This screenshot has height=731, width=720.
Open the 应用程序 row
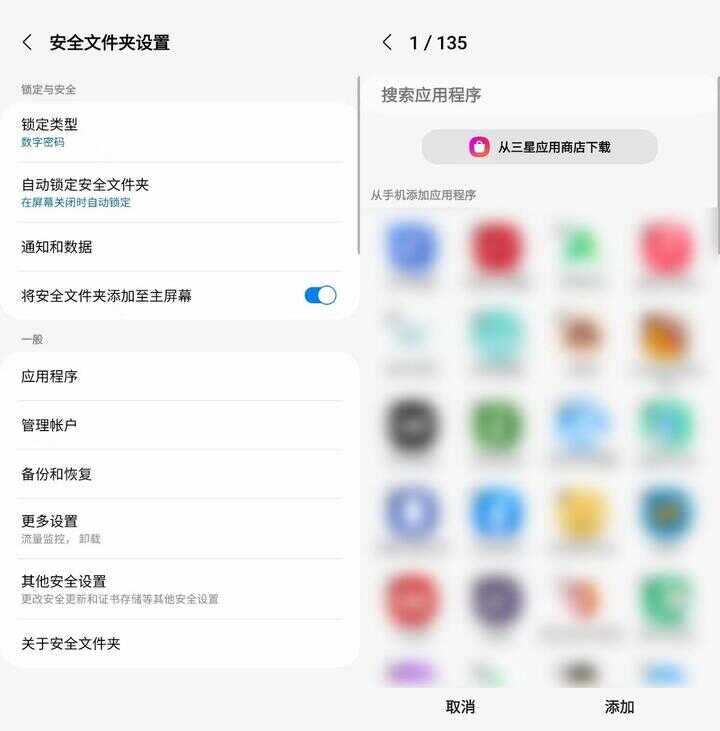[x=180, y=376]
